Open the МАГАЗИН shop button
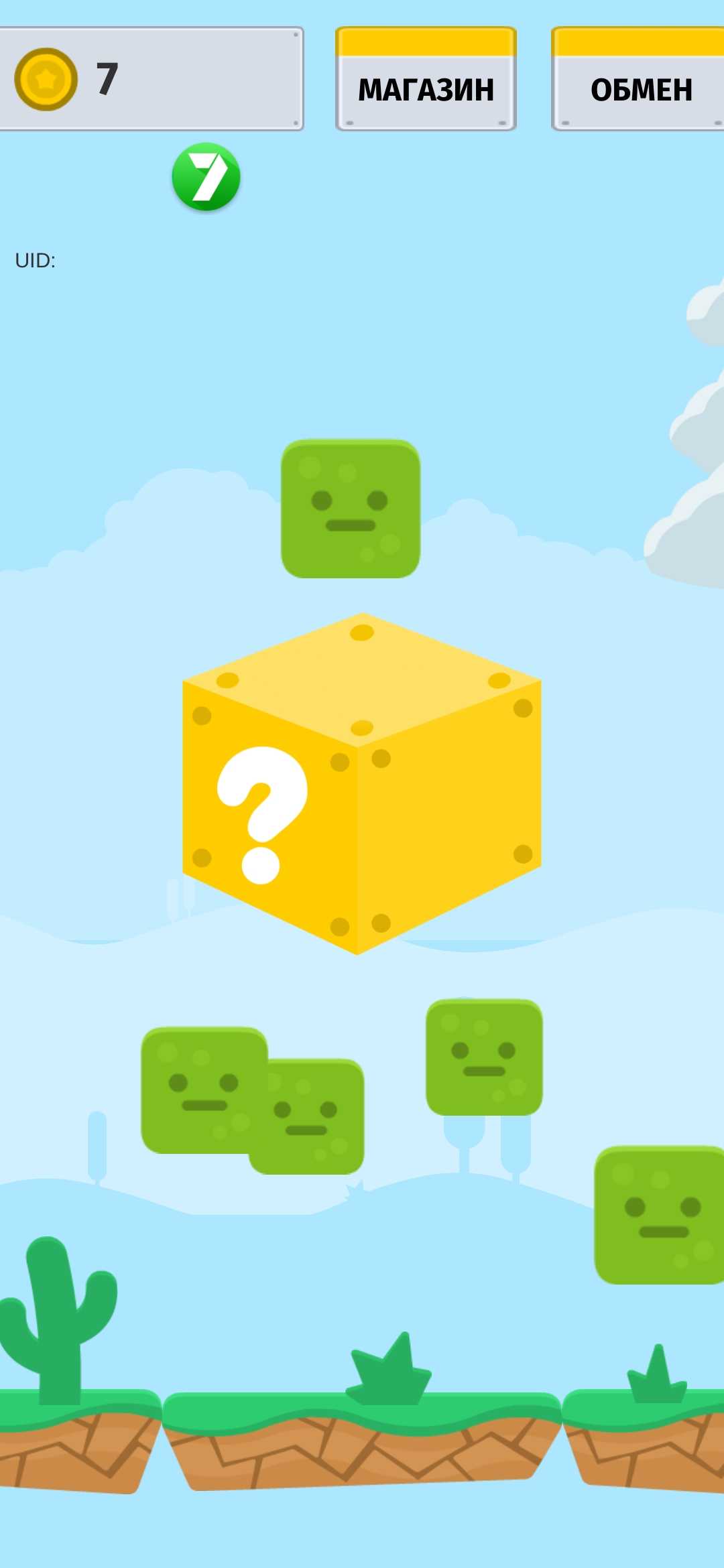The width and height of the screenshot is (724, 1568). pyautogui.click(x=426, y=80)
